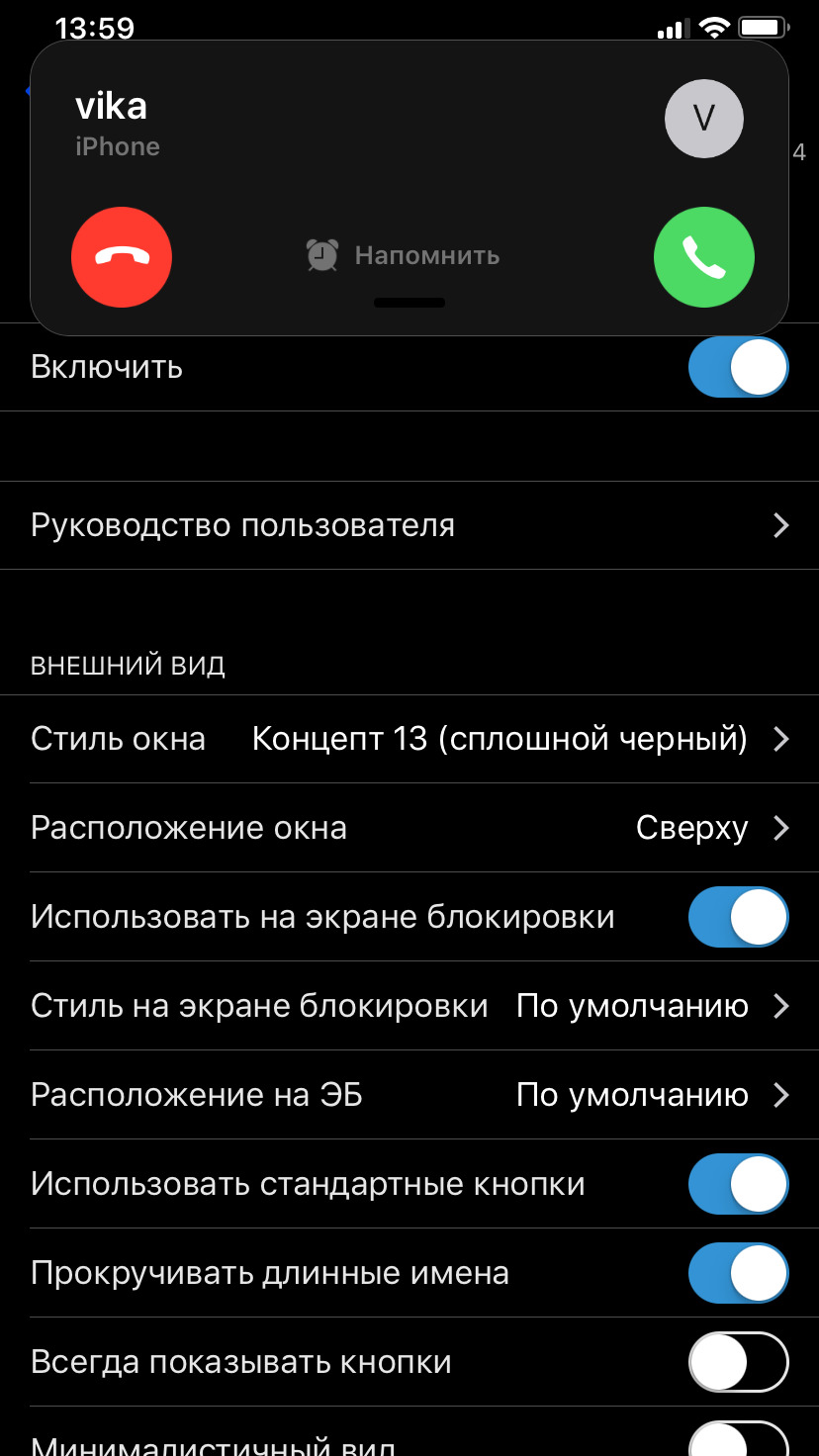
Task: Open the Расположение на ЭБ setting
Action: [x=409, y=1095]
